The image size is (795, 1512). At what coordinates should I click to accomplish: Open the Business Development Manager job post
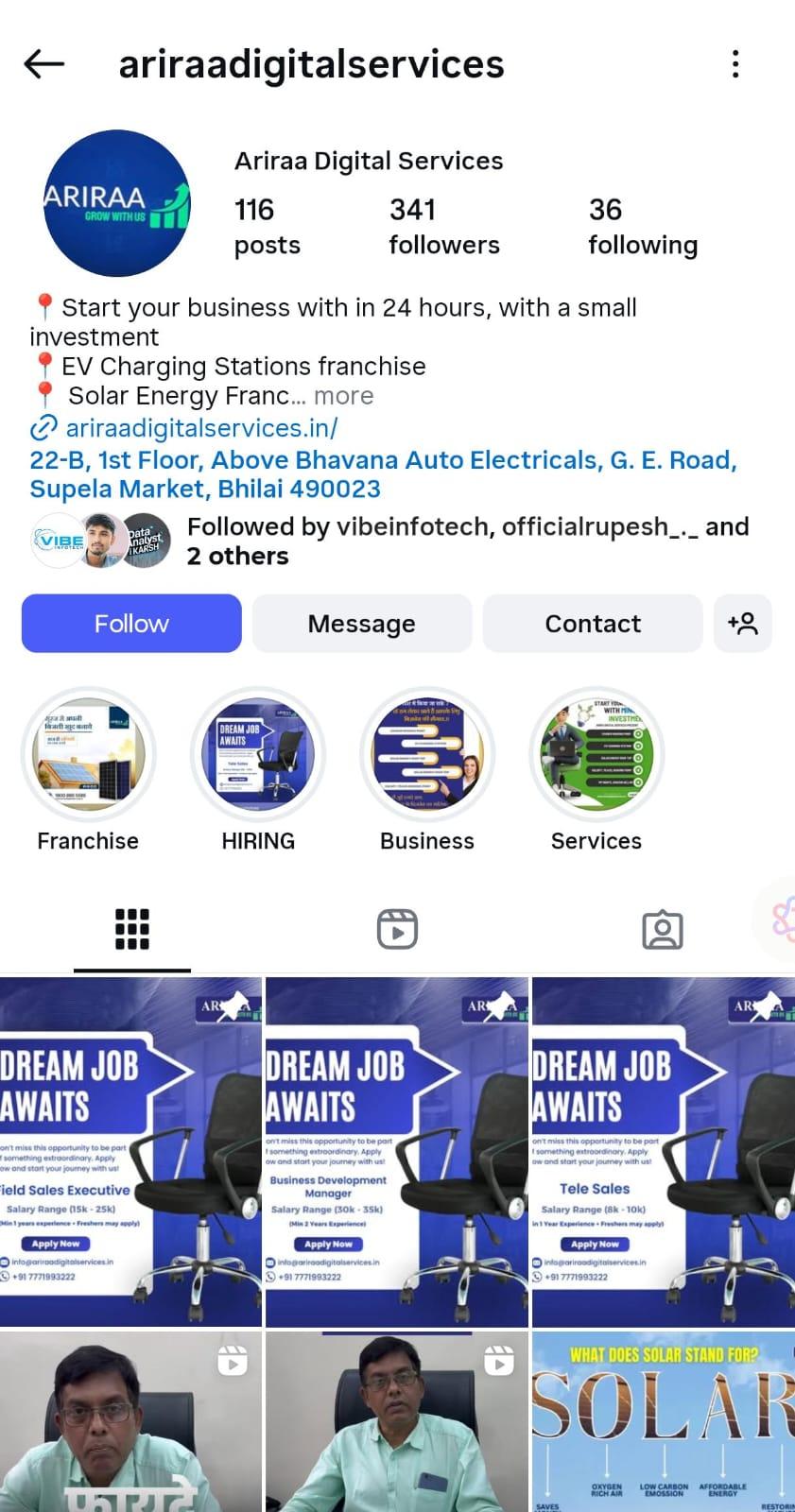coord(396,1152)
